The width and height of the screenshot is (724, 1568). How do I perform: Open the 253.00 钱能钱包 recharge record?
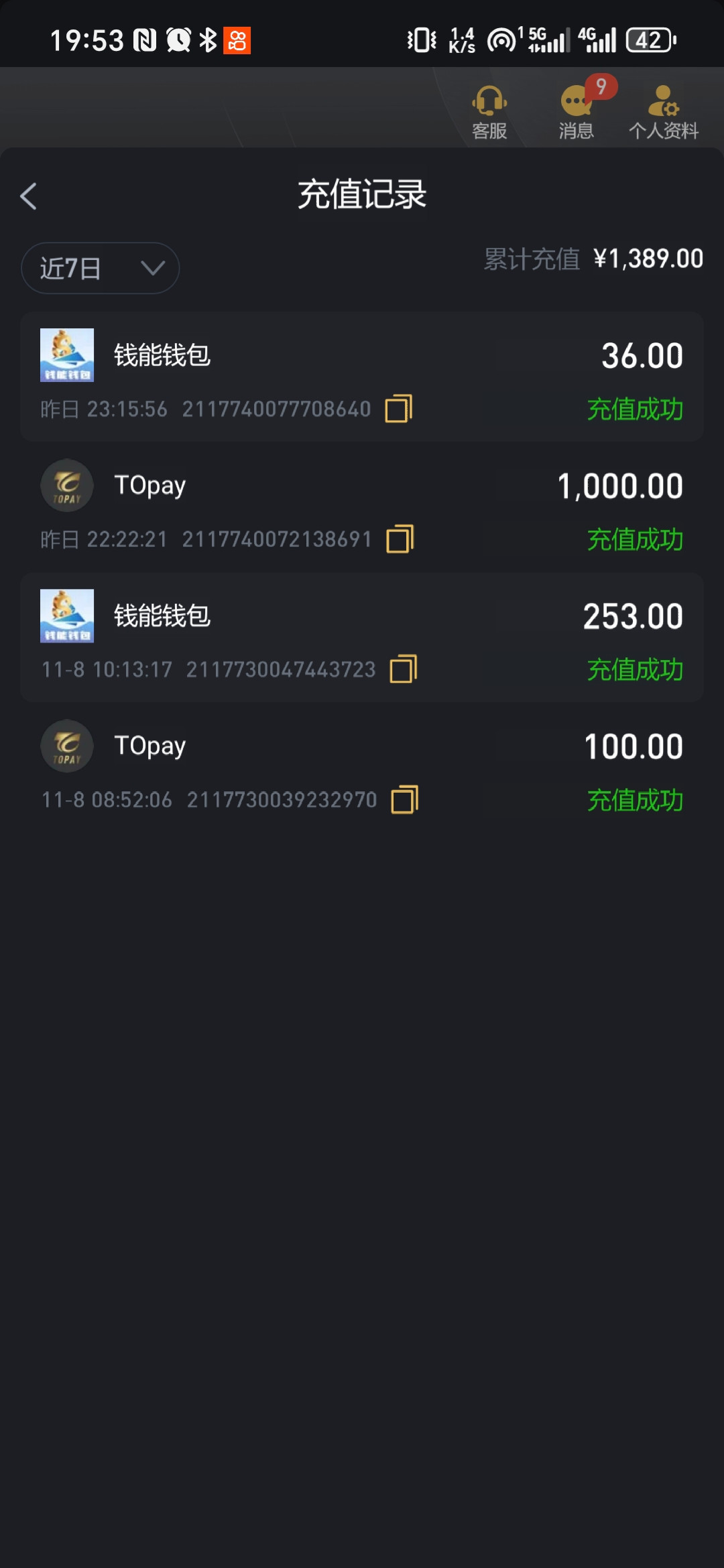click(362, 637)
